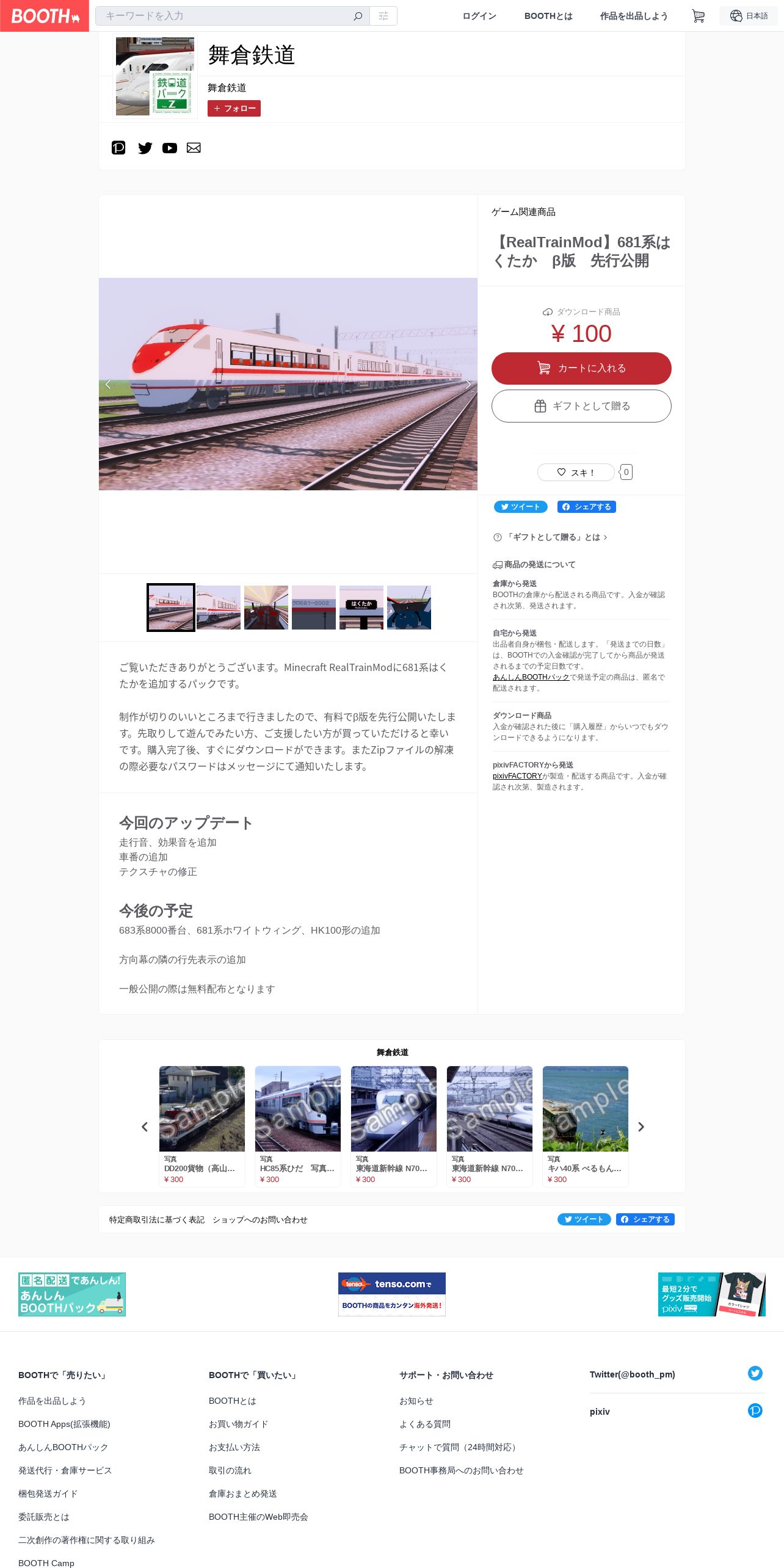This screenshot has height=1568, width=784.
Task: Follow 舞倉鉄道 with the フォロー button
Action: pyautogui.click(x=234, y=108)
